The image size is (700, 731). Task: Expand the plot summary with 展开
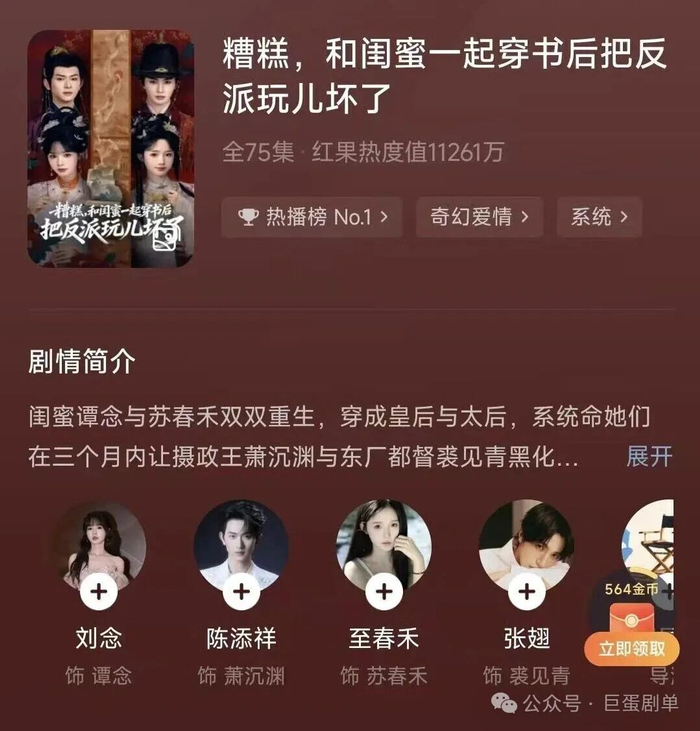pos(648,457)
